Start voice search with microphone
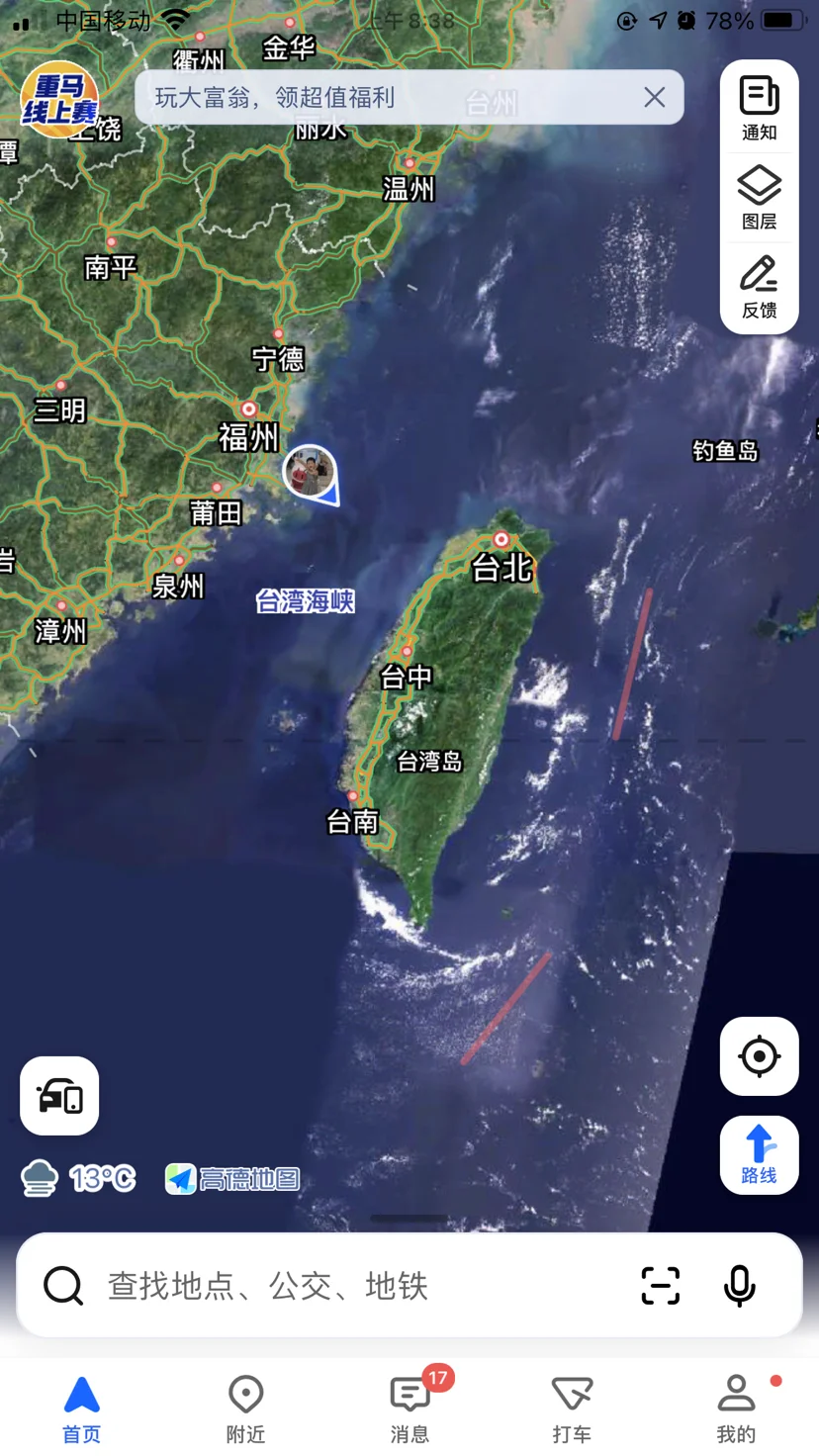The height and width of the screenshot is (1456, 819). click(740, 1286)
